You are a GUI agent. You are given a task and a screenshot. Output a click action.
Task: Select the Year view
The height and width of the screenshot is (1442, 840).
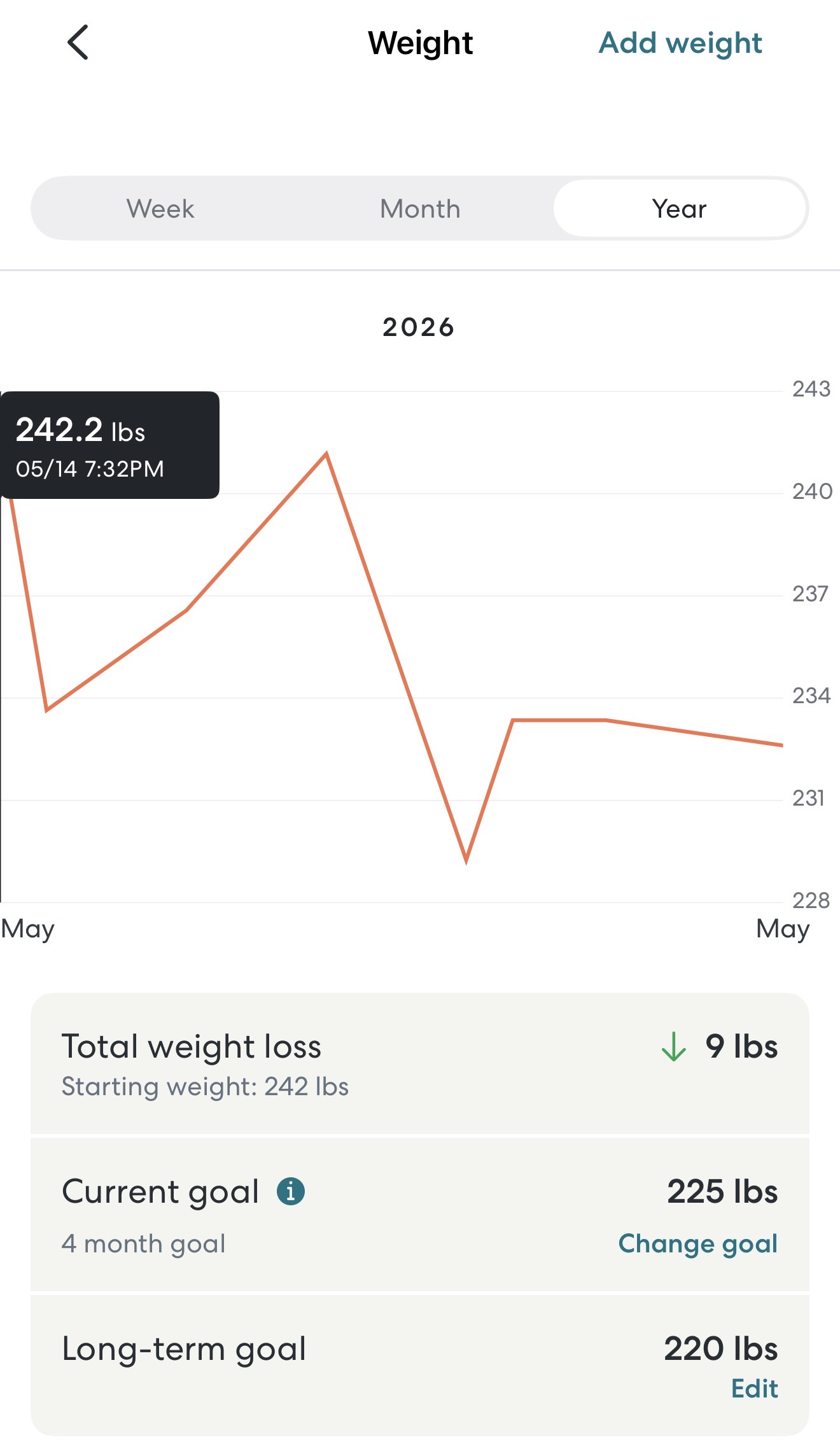pos(680,208)
